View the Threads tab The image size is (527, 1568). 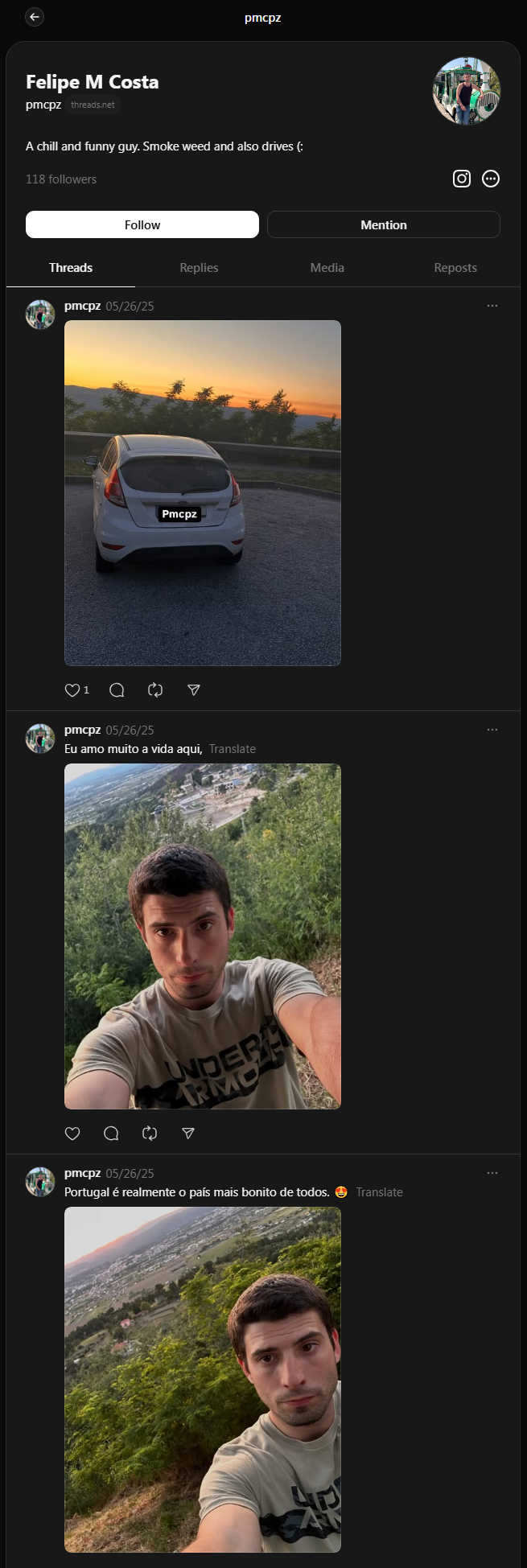(71, 268)
